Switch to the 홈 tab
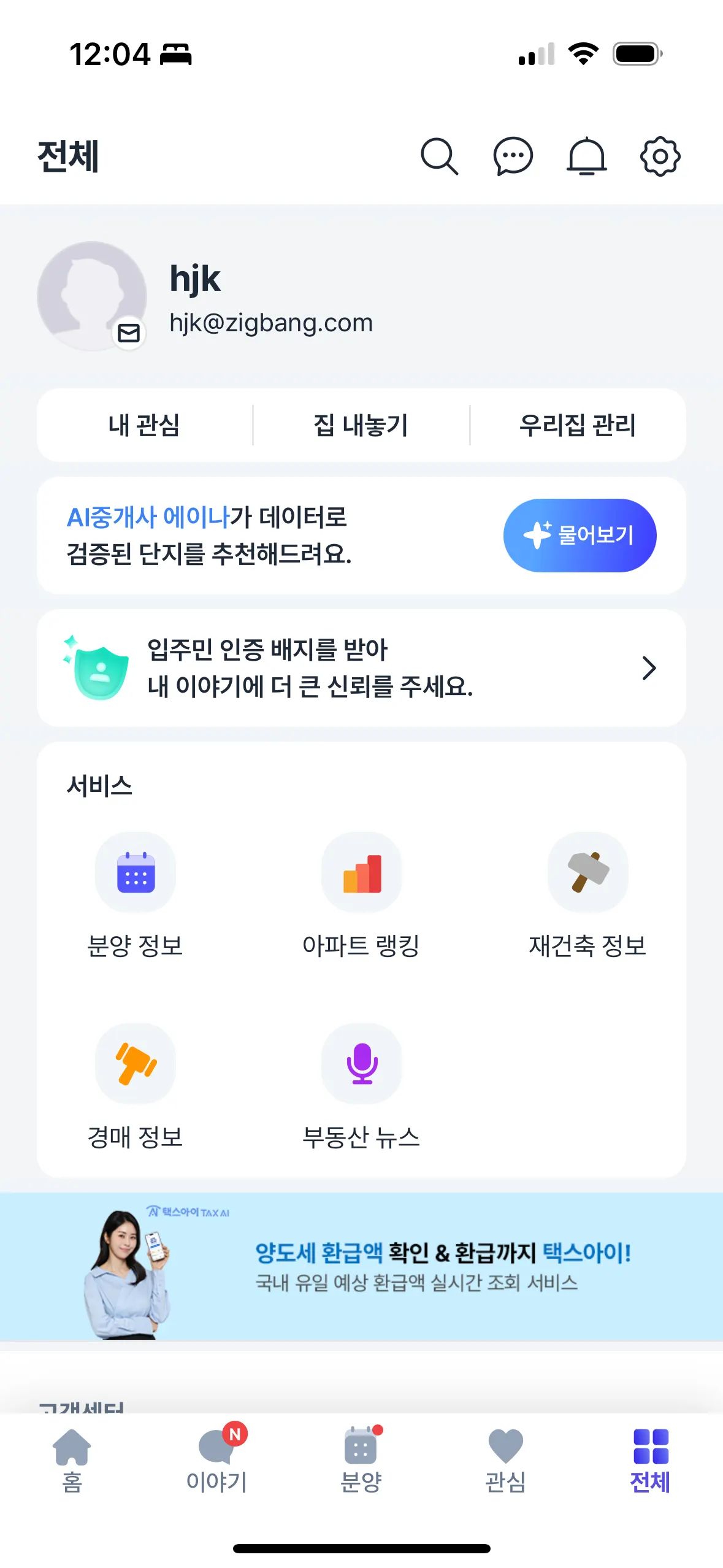Viewport: 723px width, 1568px height. pyautogui.click(x=72, y=1460)
